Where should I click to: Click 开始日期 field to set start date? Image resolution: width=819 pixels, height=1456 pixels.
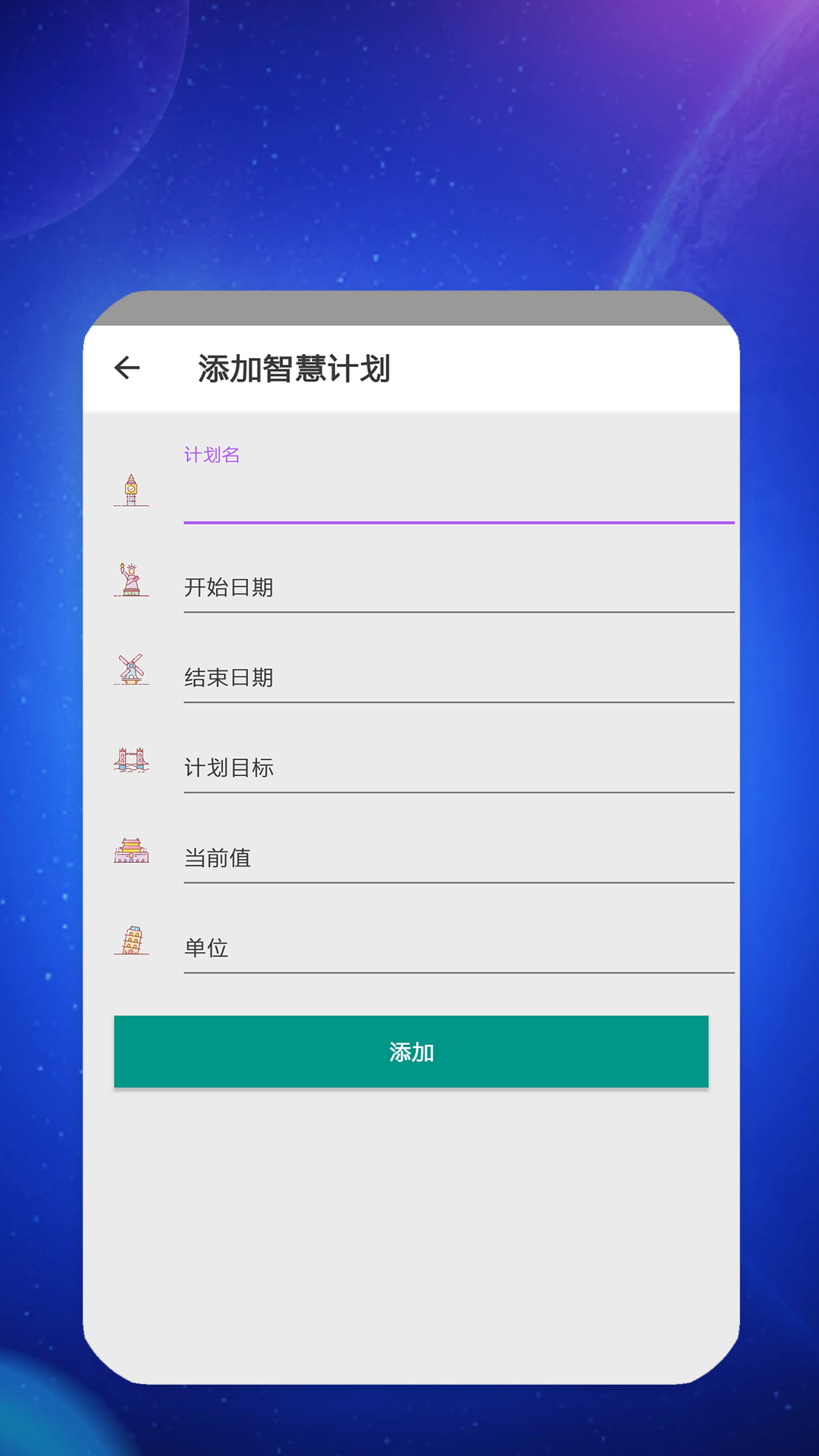point(459,588)
